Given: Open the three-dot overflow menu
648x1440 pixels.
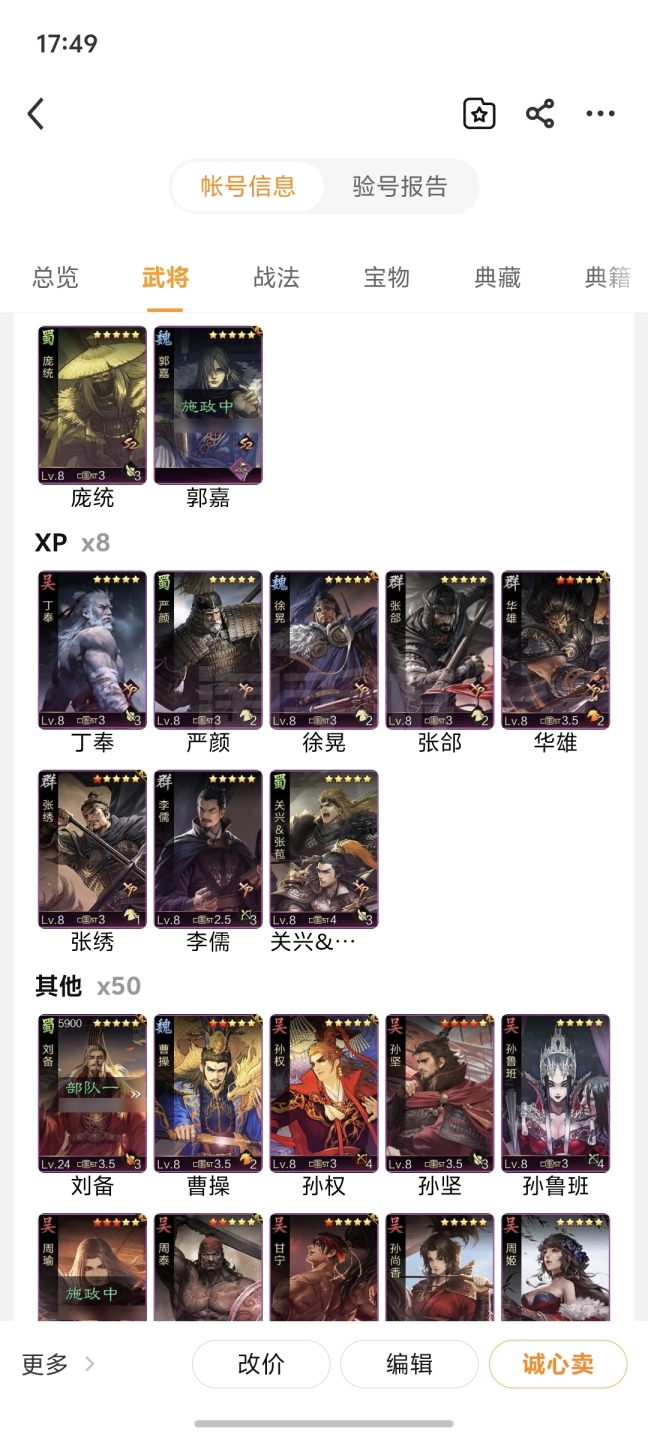Looking at the screenshot, I should [600, 114].
